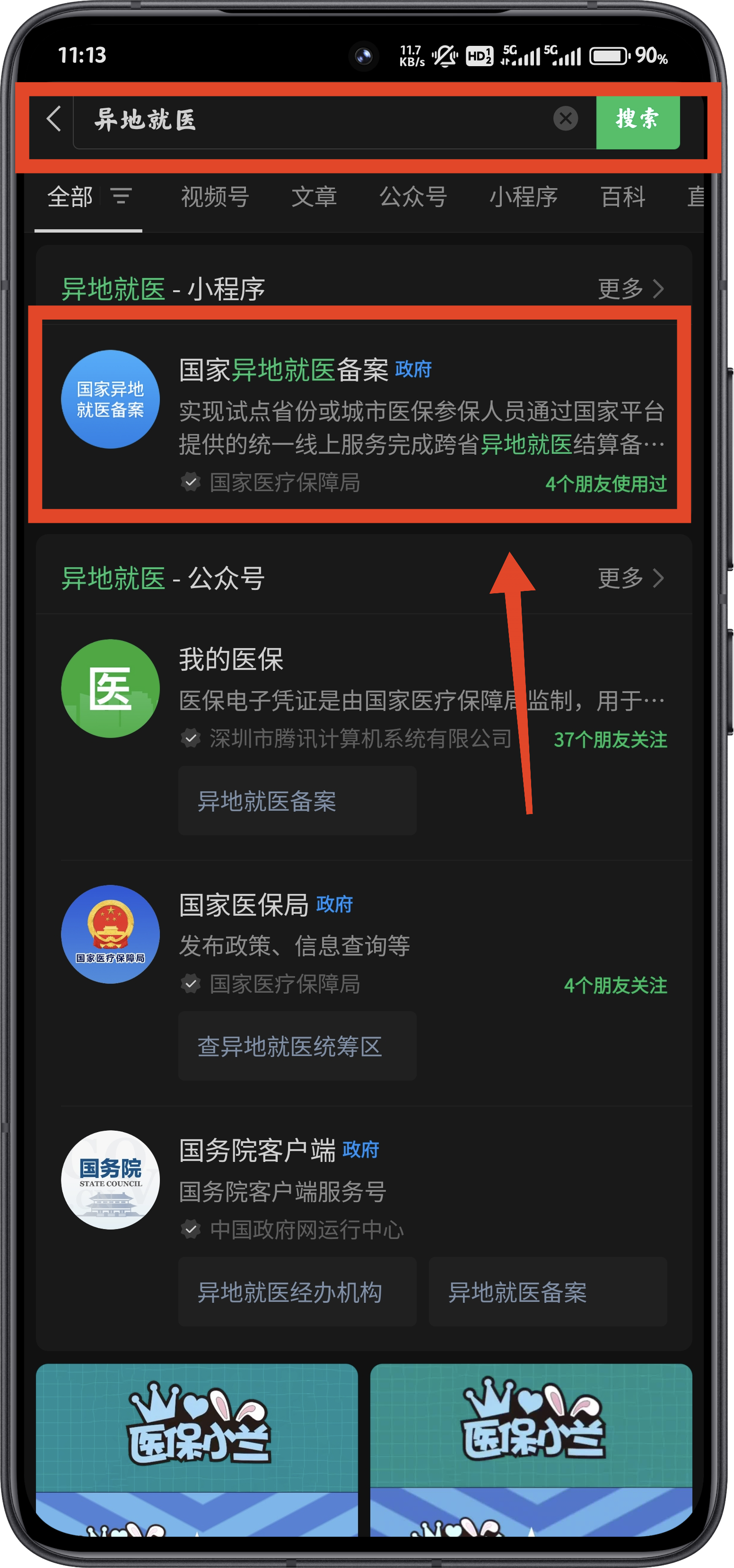
Task: Select 异地就医备案 chip under 国务院客户端
Action: tap(547, 1292)
